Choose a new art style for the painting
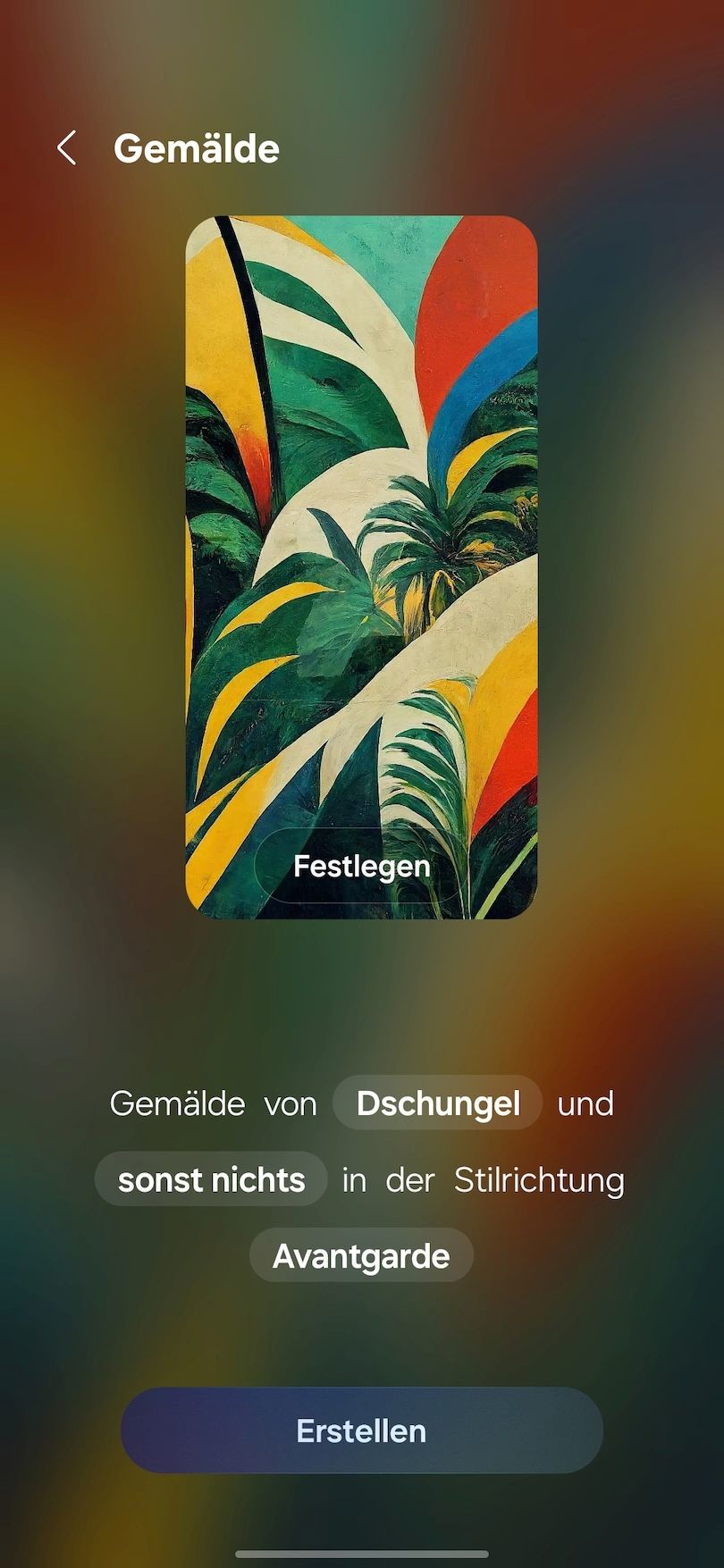Viewport: 724px width, 1568px height. click(x=361, y=1255)
